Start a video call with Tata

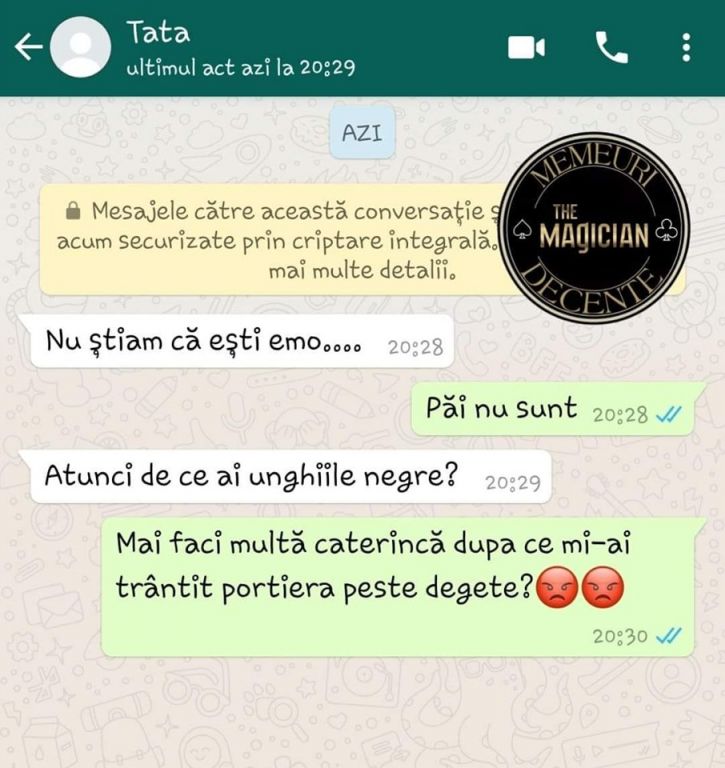click(526, 47)
